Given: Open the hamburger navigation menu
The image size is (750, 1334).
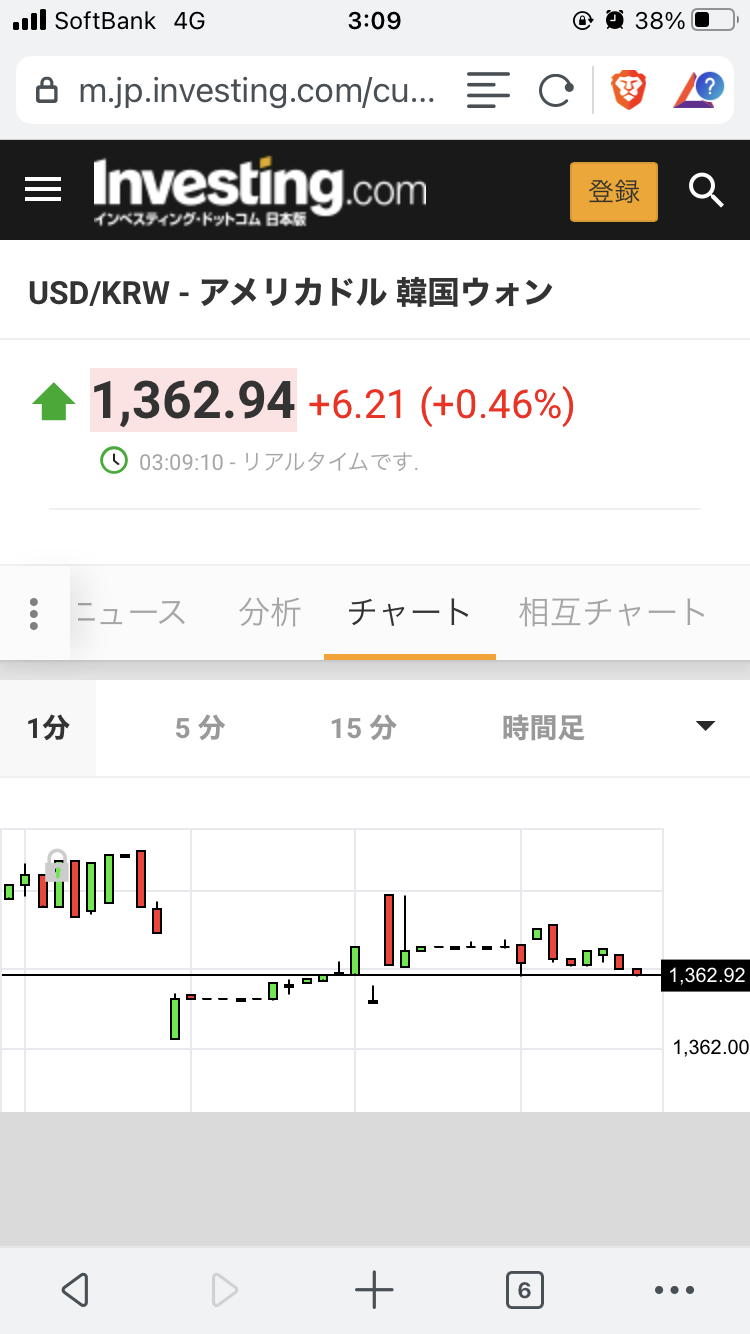Looking at the screenshot, I should tap(43, 190).
